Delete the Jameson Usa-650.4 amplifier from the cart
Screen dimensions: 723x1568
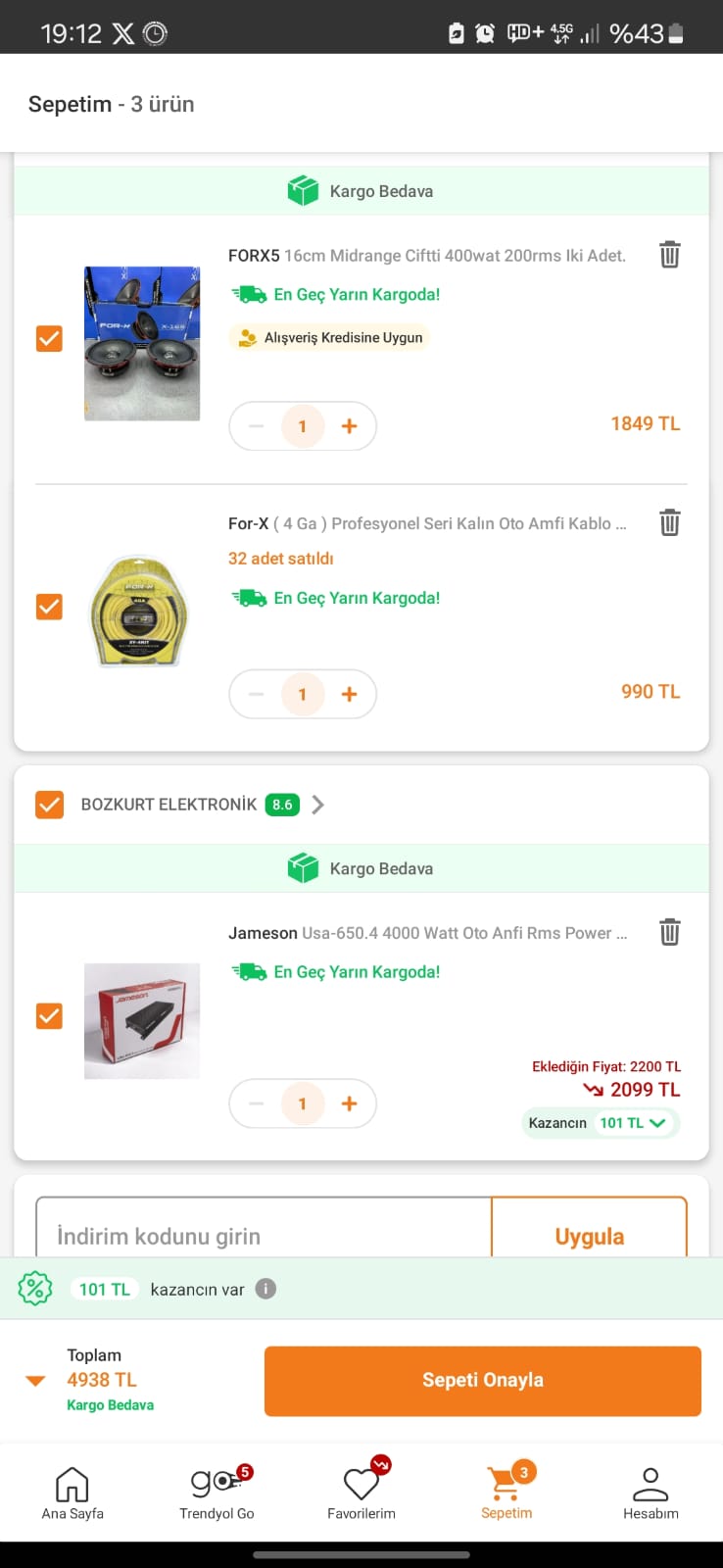pyautogui.click(x=669, y=932)
